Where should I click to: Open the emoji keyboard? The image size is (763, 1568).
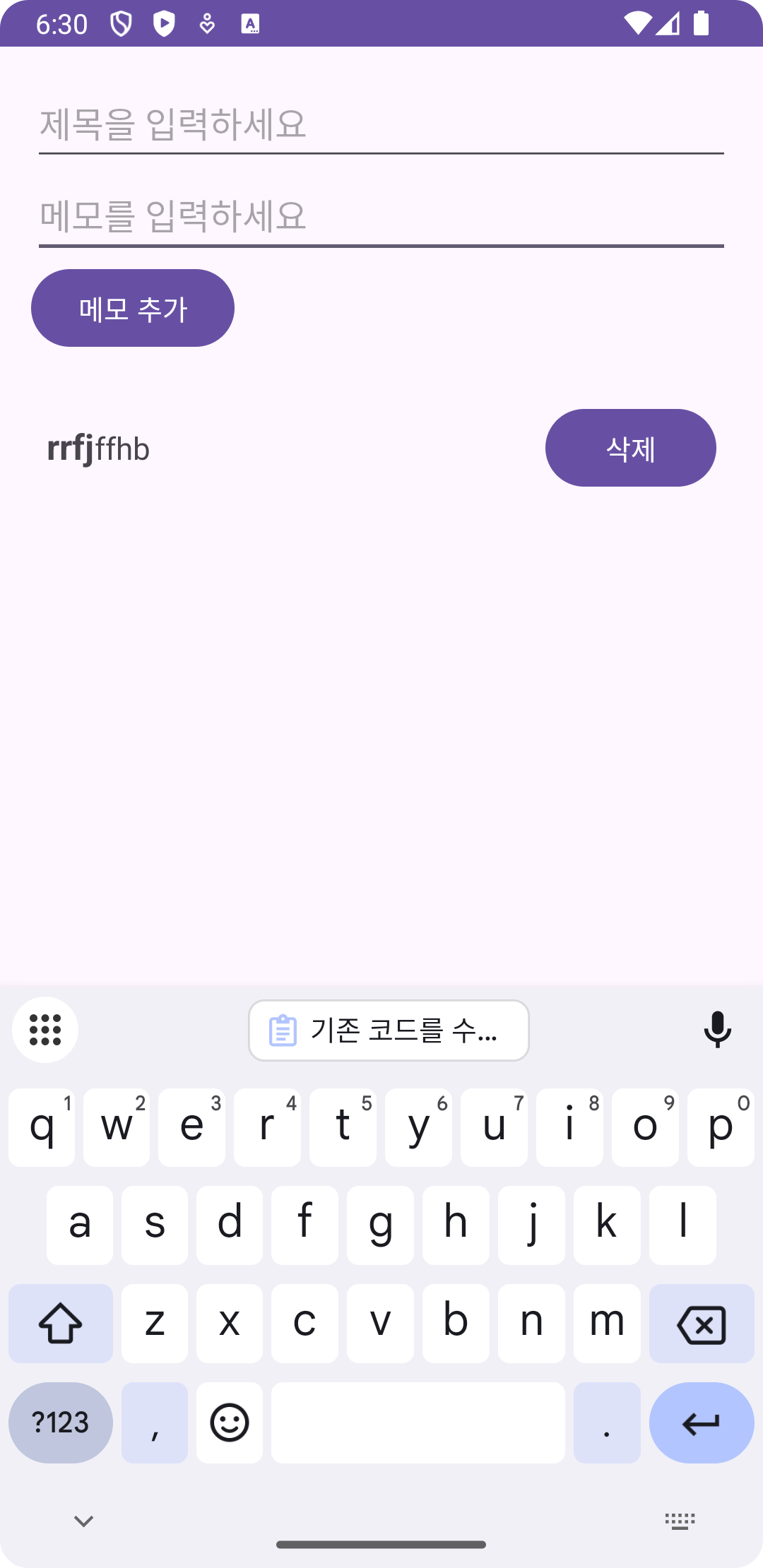pyautogui.click(x=230, y=1423)
